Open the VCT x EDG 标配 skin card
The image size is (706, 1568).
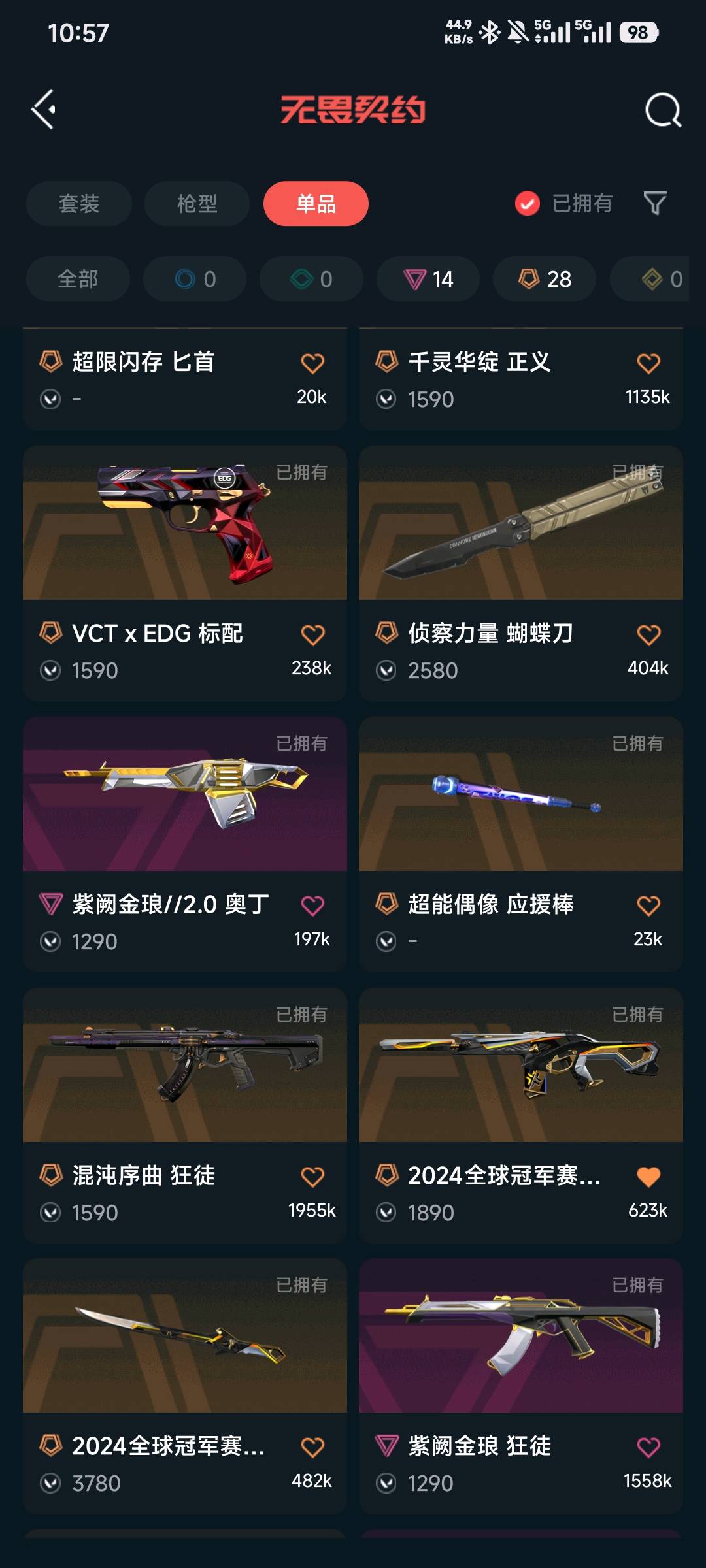pyautogui.click(x=185, y=524)
